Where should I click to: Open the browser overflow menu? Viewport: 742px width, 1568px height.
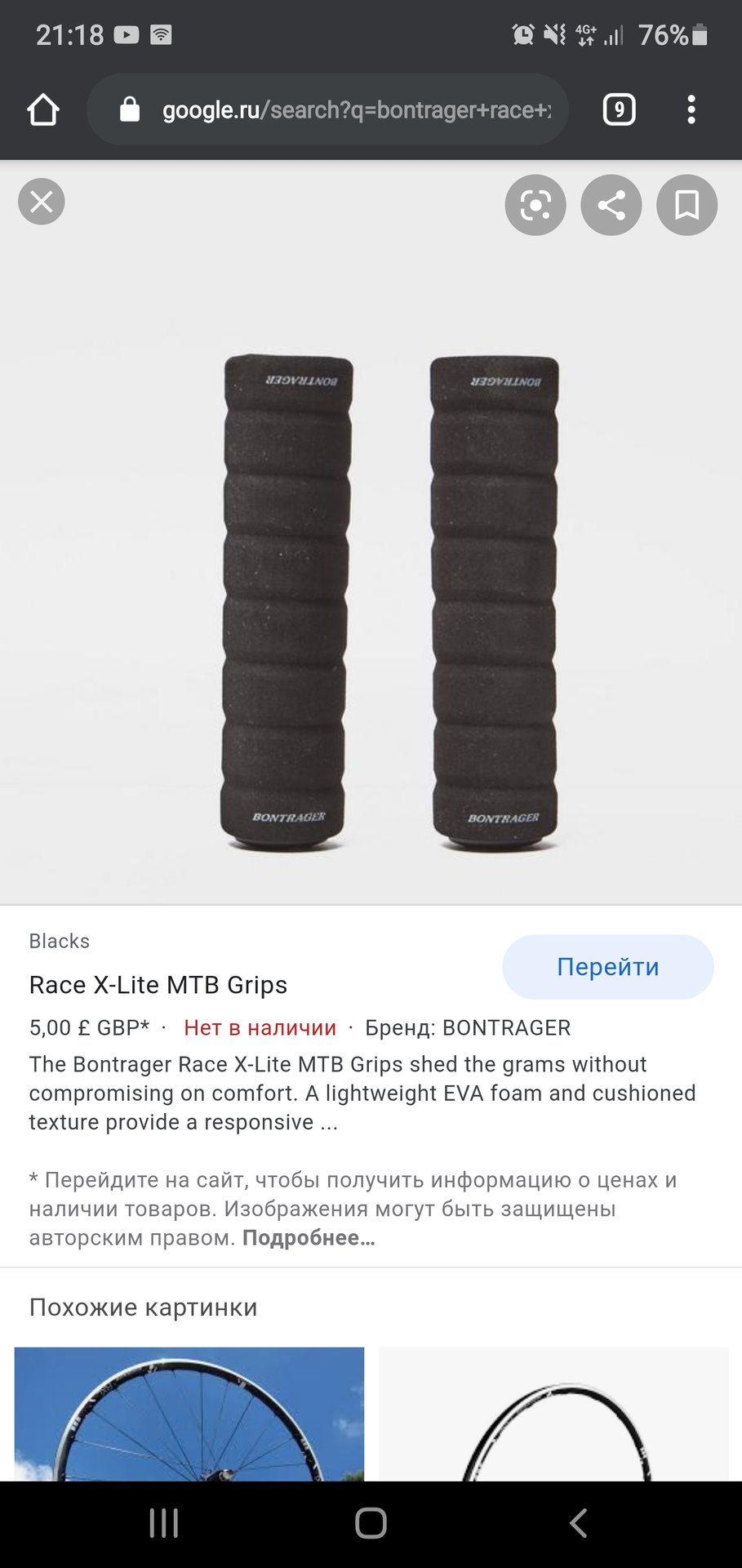point(691,109)
